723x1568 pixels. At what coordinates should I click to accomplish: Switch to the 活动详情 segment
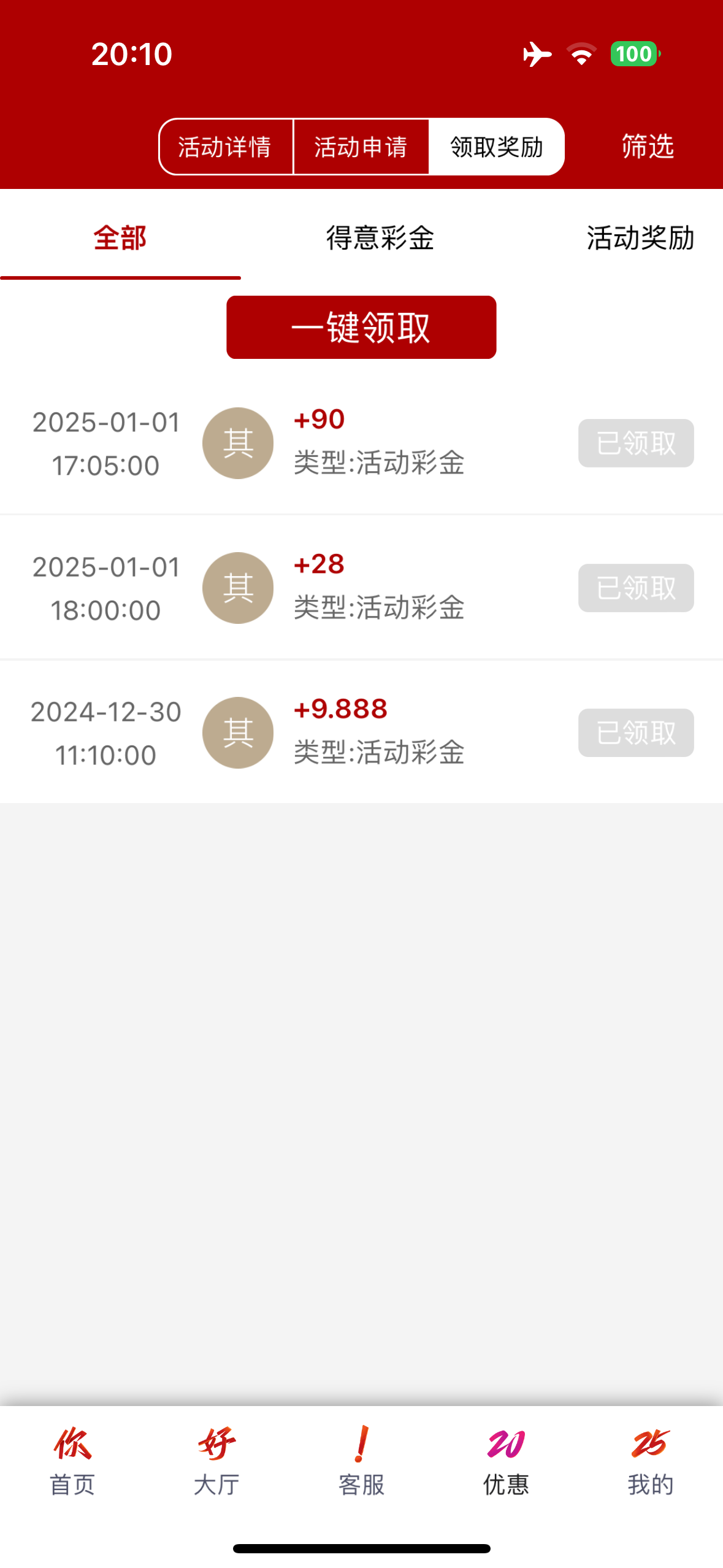click(225, 147)
